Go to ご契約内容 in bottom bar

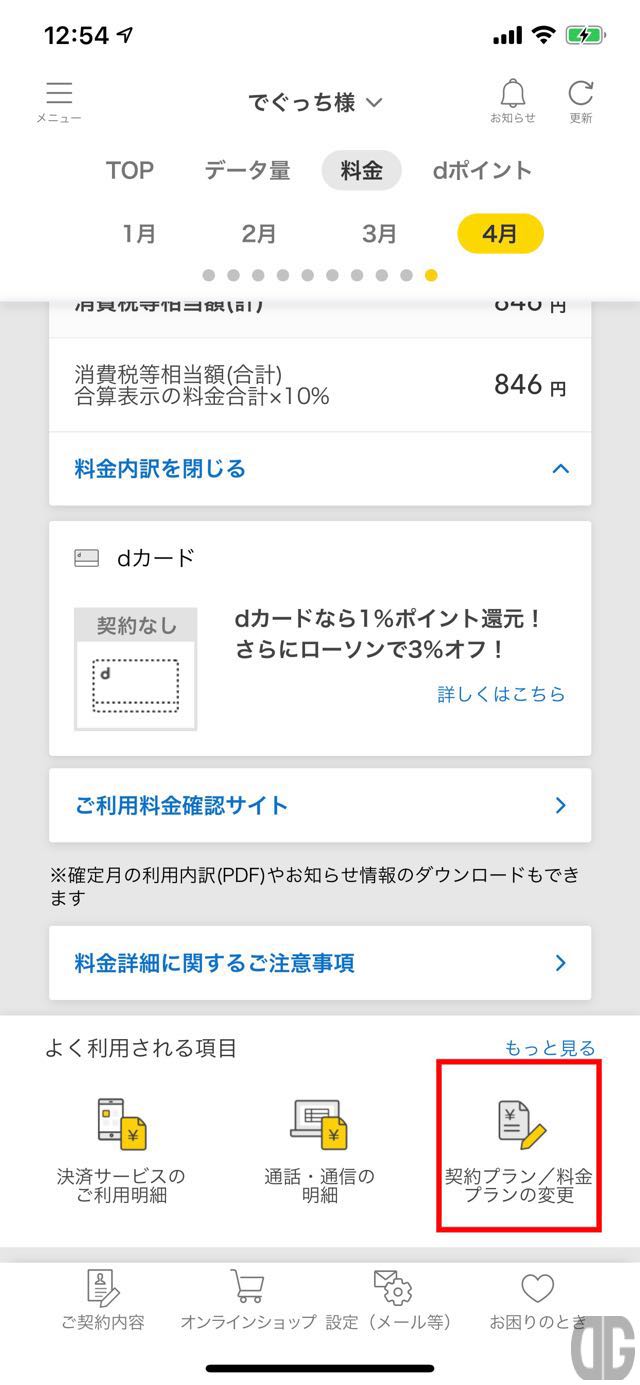point(102,1300)
